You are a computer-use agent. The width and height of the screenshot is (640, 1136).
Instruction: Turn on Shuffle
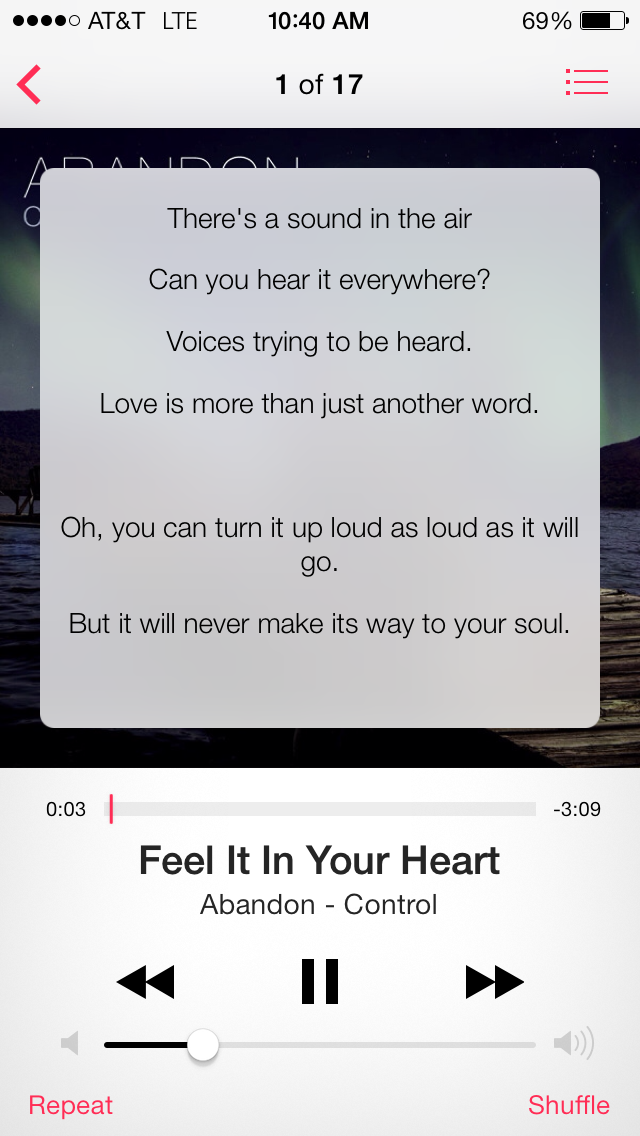pos(568,1105)
